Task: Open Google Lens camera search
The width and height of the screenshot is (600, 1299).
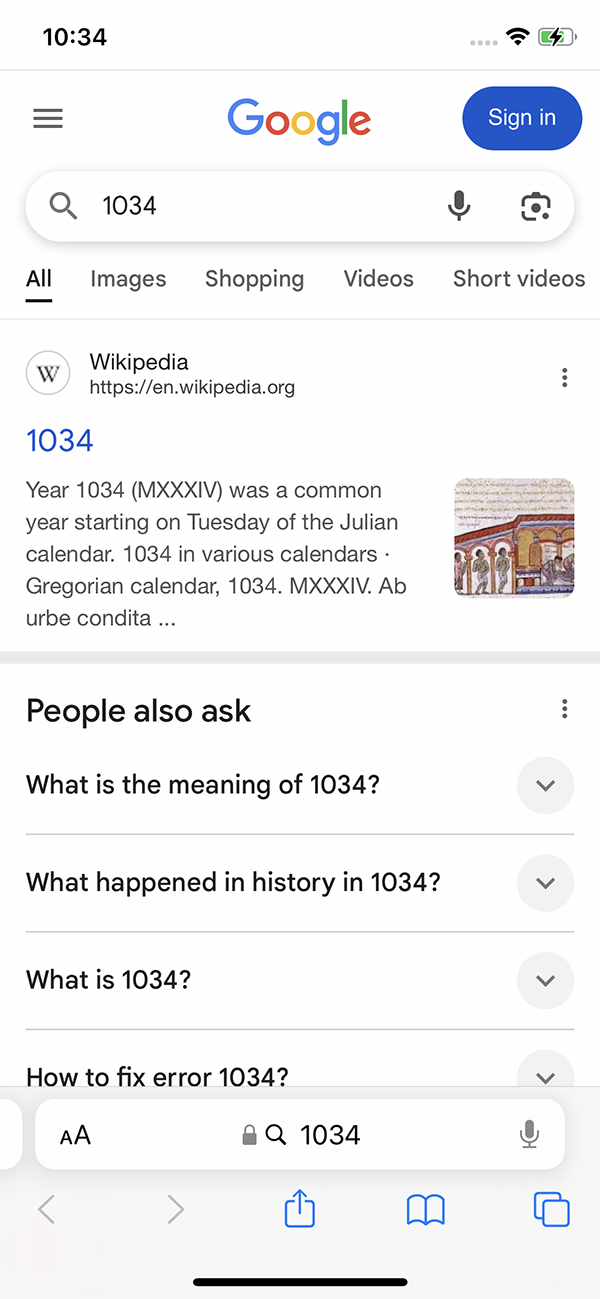Action: pyautogui.click(x=536, y=206)
